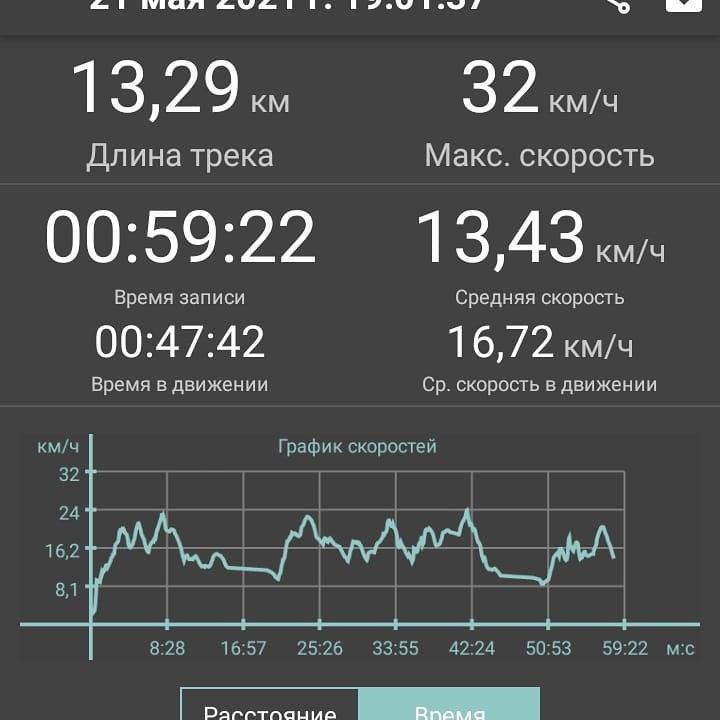Tap the download icon in top bar
720x720 pixels.
tap(683, 4)
